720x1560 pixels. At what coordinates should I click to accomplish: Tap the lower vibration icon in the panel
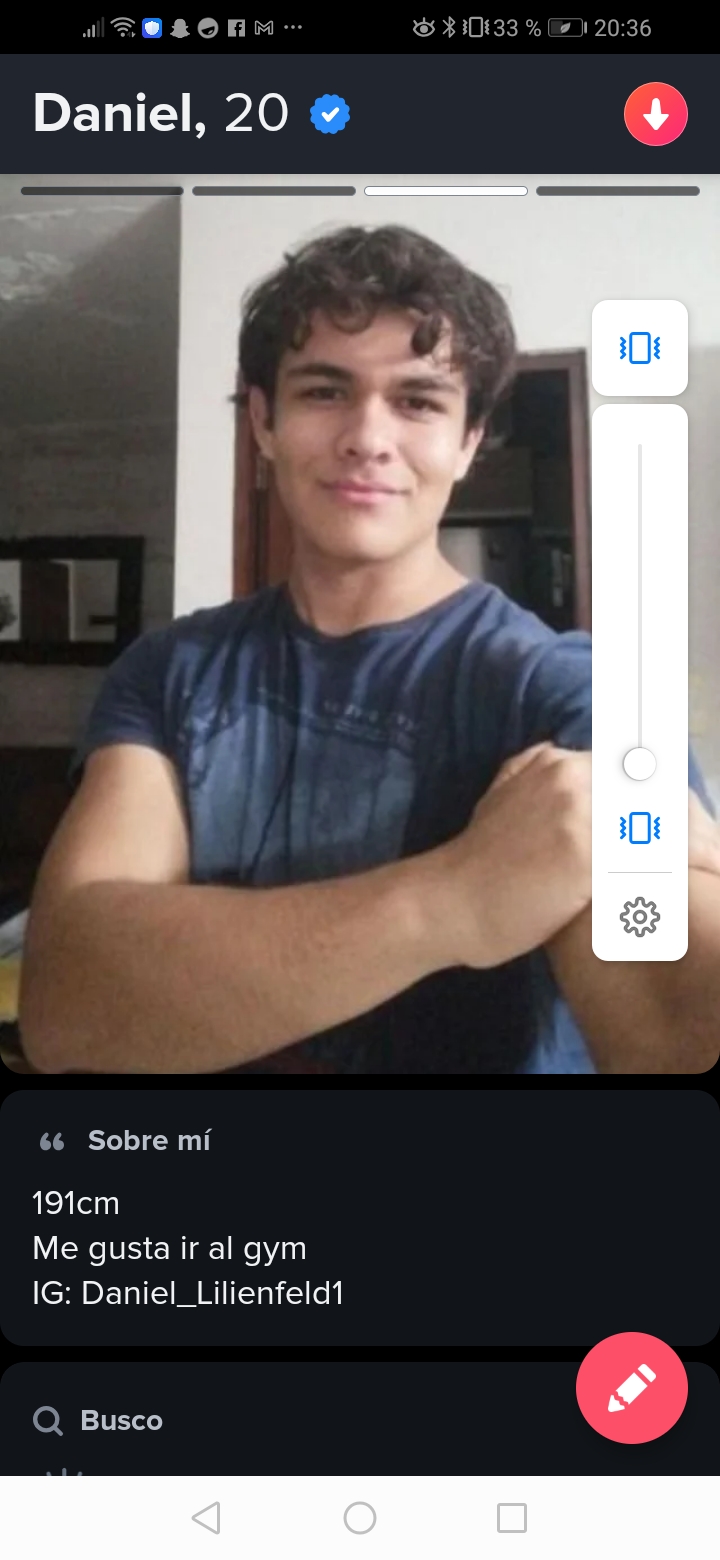(640, 828)
